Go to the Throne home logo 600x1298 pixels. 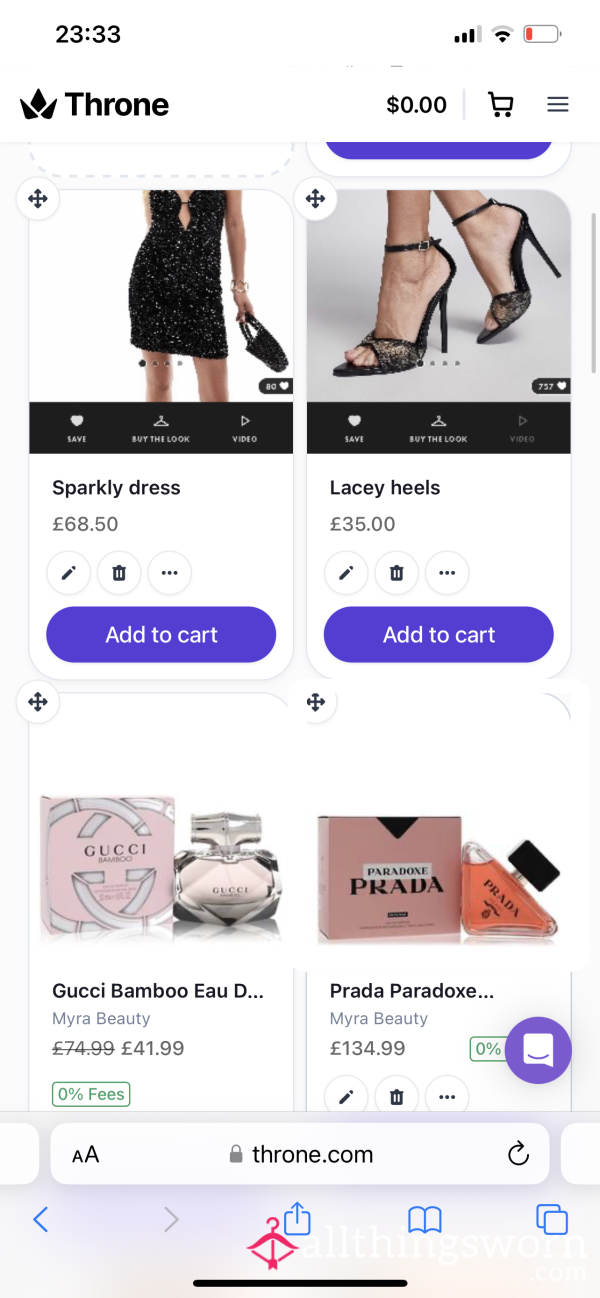click(x=94, y=104)
